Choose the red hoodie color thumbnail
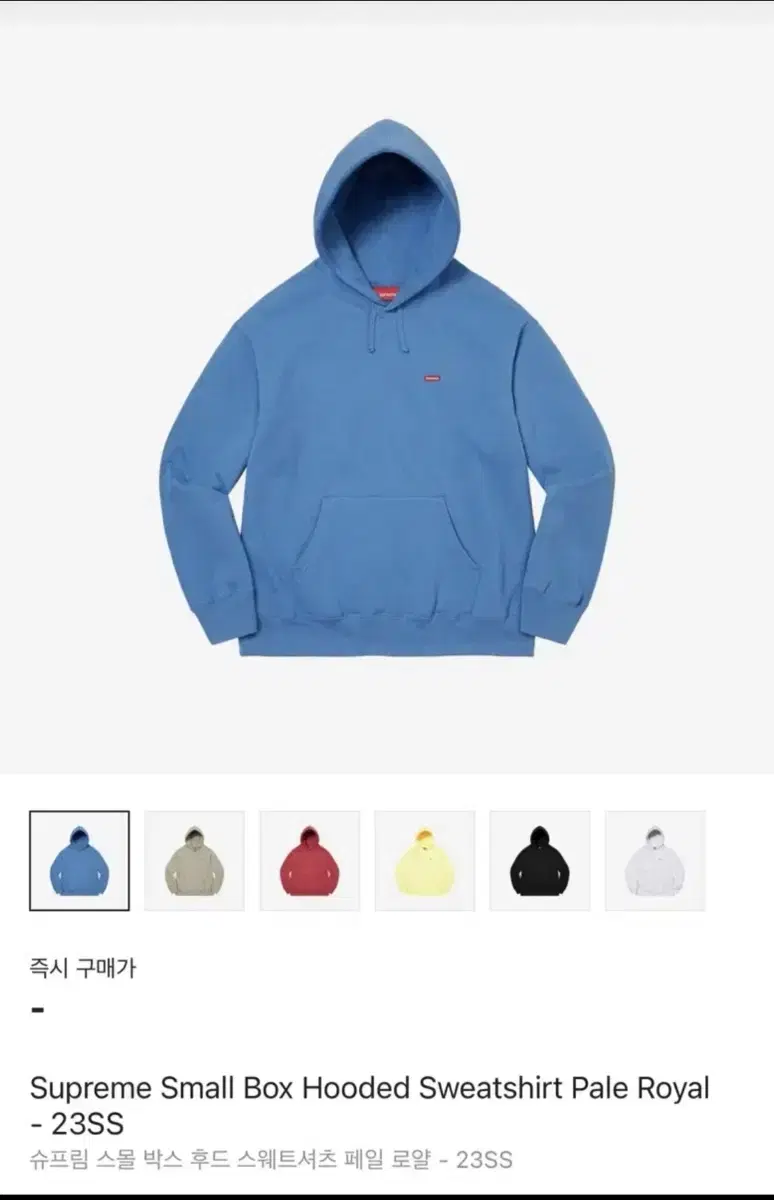This screenshot has width=774, height=1200. tap(310, 862)
